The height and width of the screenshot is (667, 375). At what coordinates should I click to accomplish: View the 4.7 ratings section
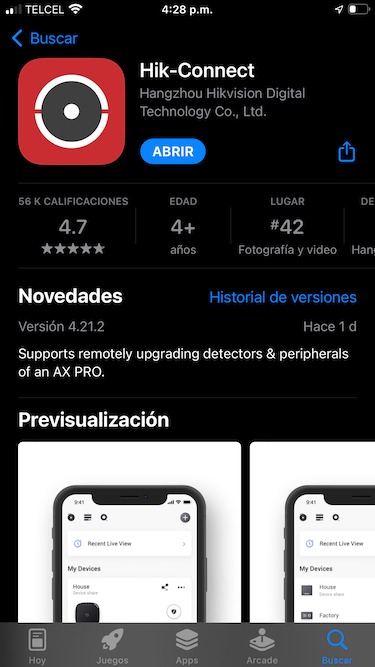click(73, 225)
